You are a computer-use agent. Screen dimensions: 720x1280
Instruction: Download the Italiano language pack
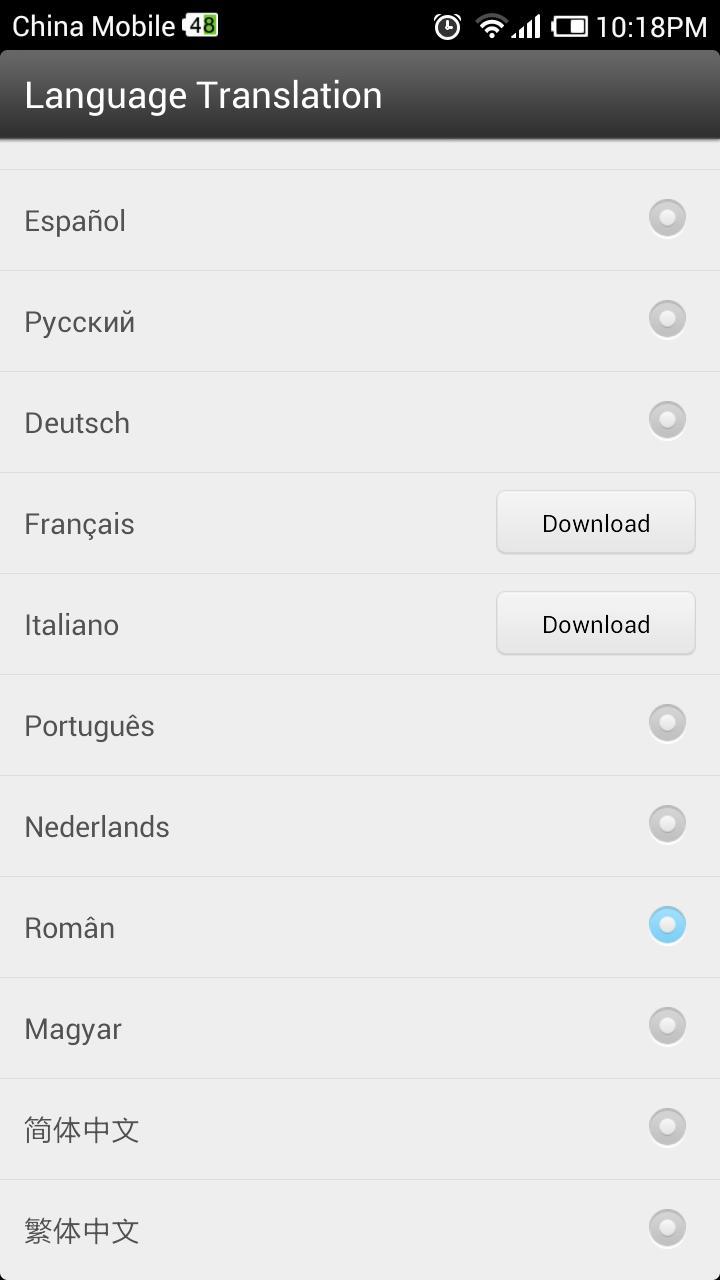[595, 623]
